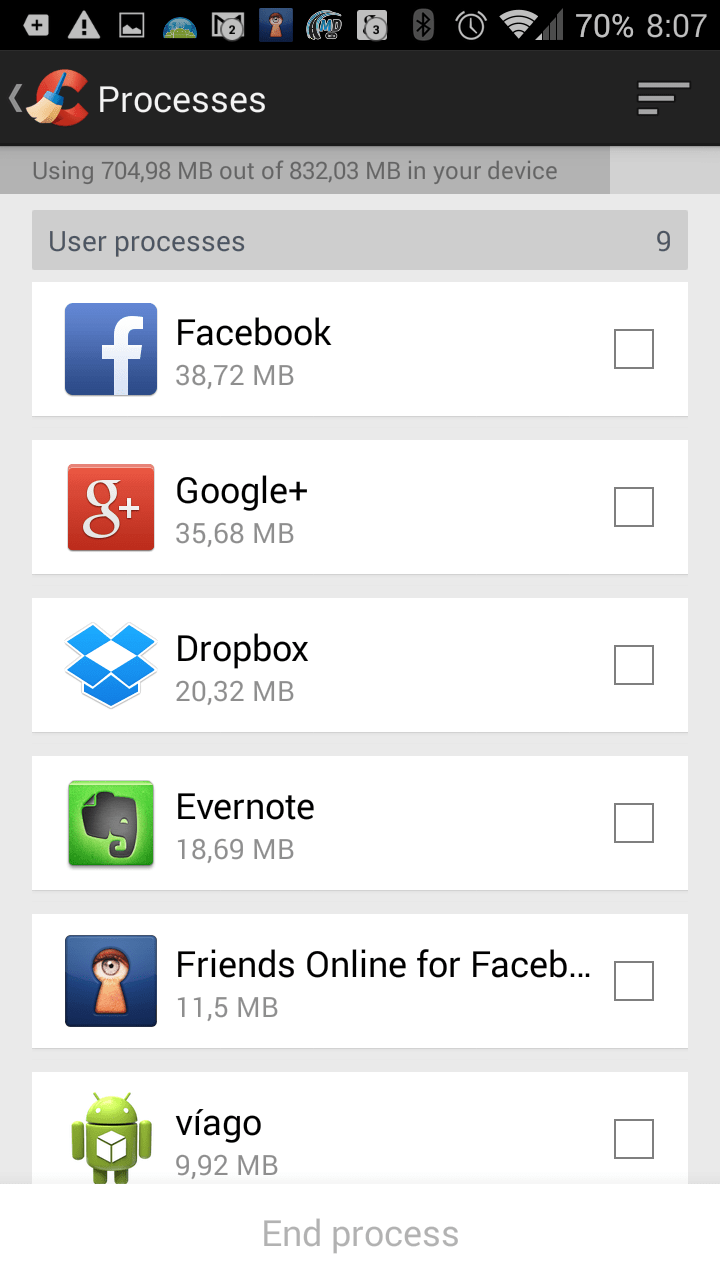
Task: Tick the Dropbox process checkbox
Action: (x=634, y=665)
